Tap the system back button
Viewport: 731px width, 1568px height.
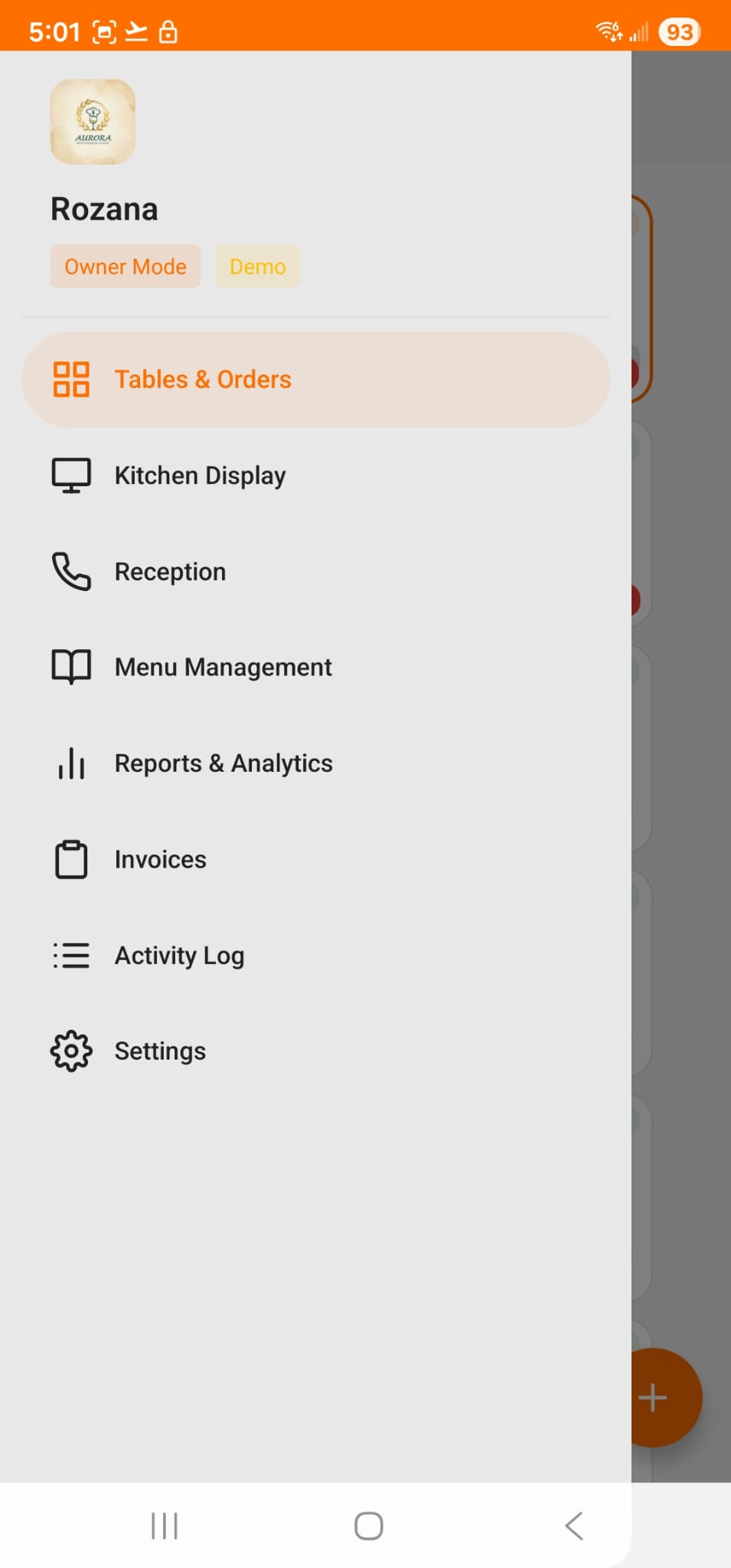coord(574,1526)
